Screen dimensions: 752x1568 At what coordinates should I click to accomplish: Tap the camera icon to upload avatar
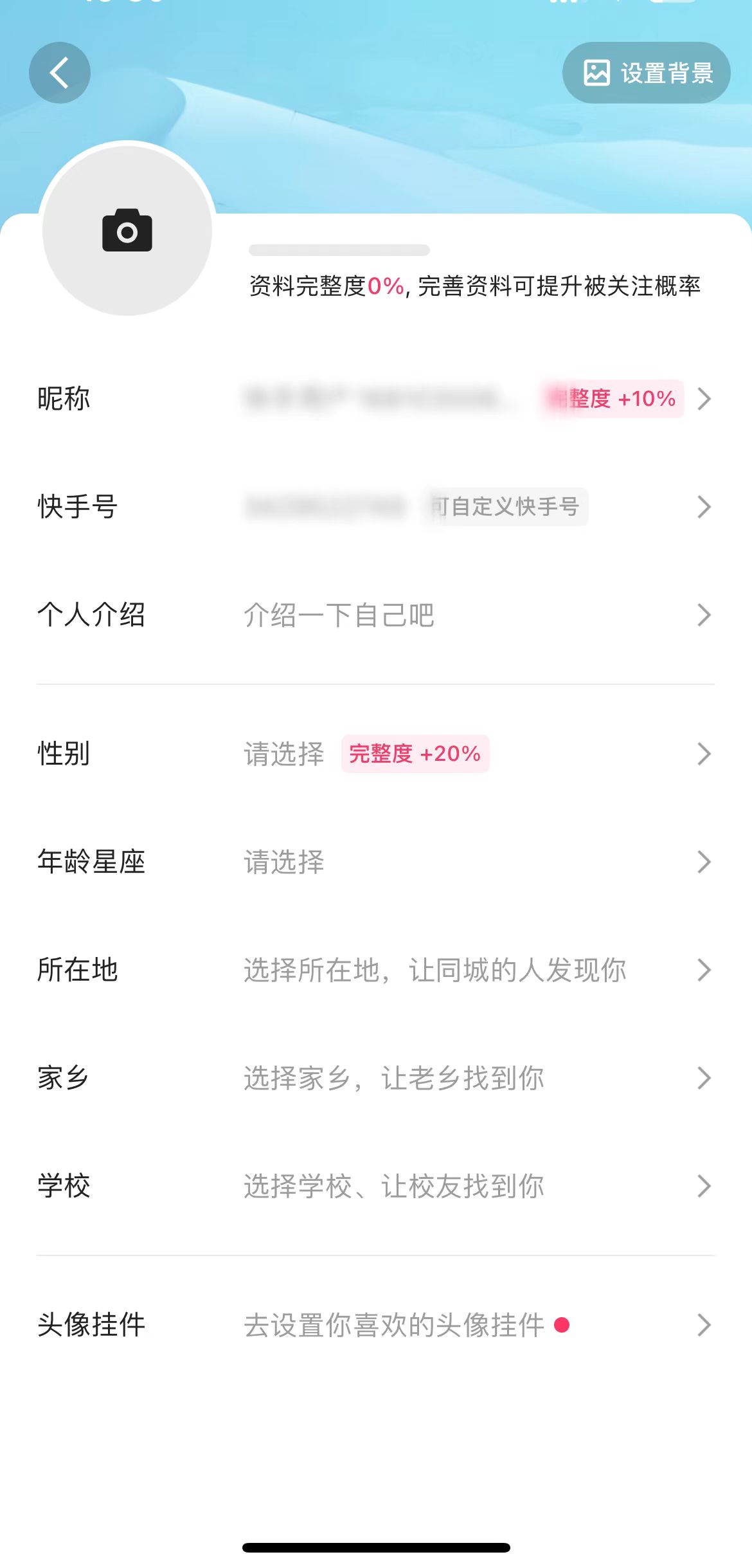[x=126, y=230]
